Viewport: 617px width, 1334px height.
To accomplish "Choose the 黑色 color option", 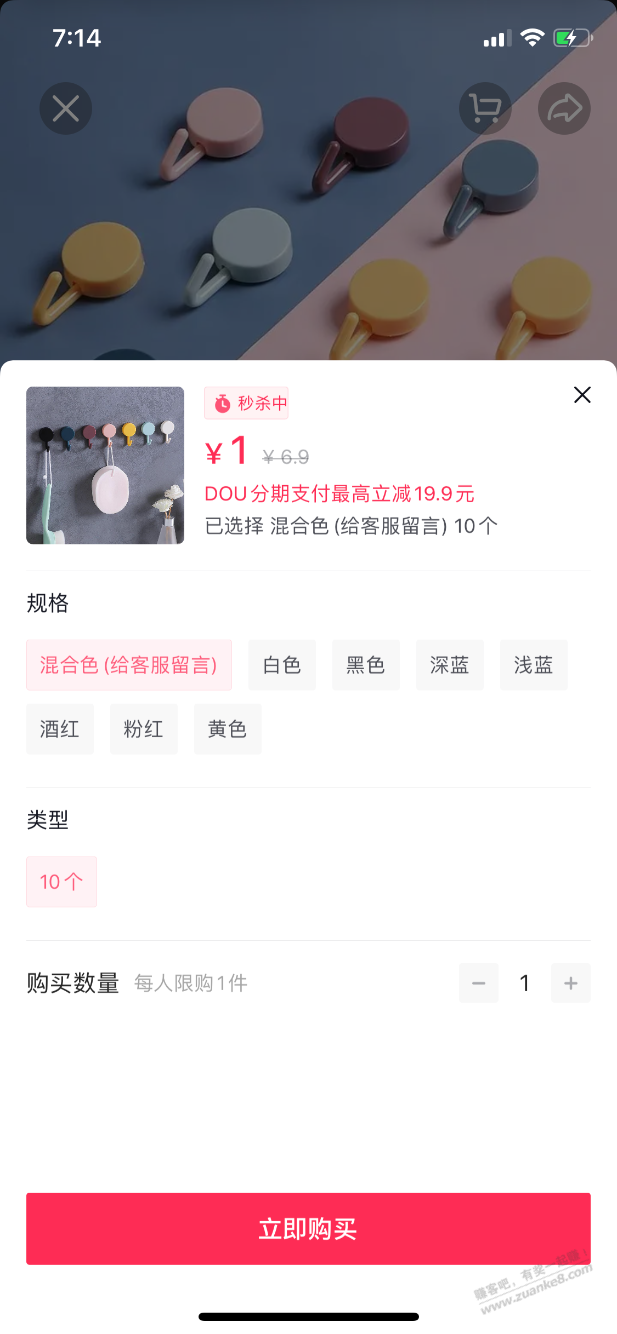I will [366, 665].
